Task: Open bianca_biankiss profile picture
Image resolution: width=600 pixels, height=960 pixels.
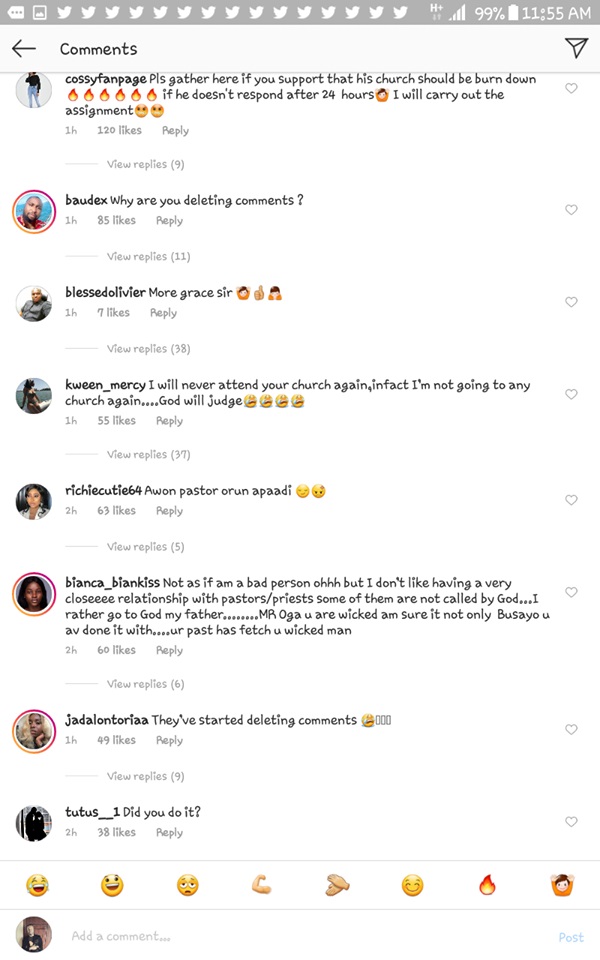Action: [33, 595]
